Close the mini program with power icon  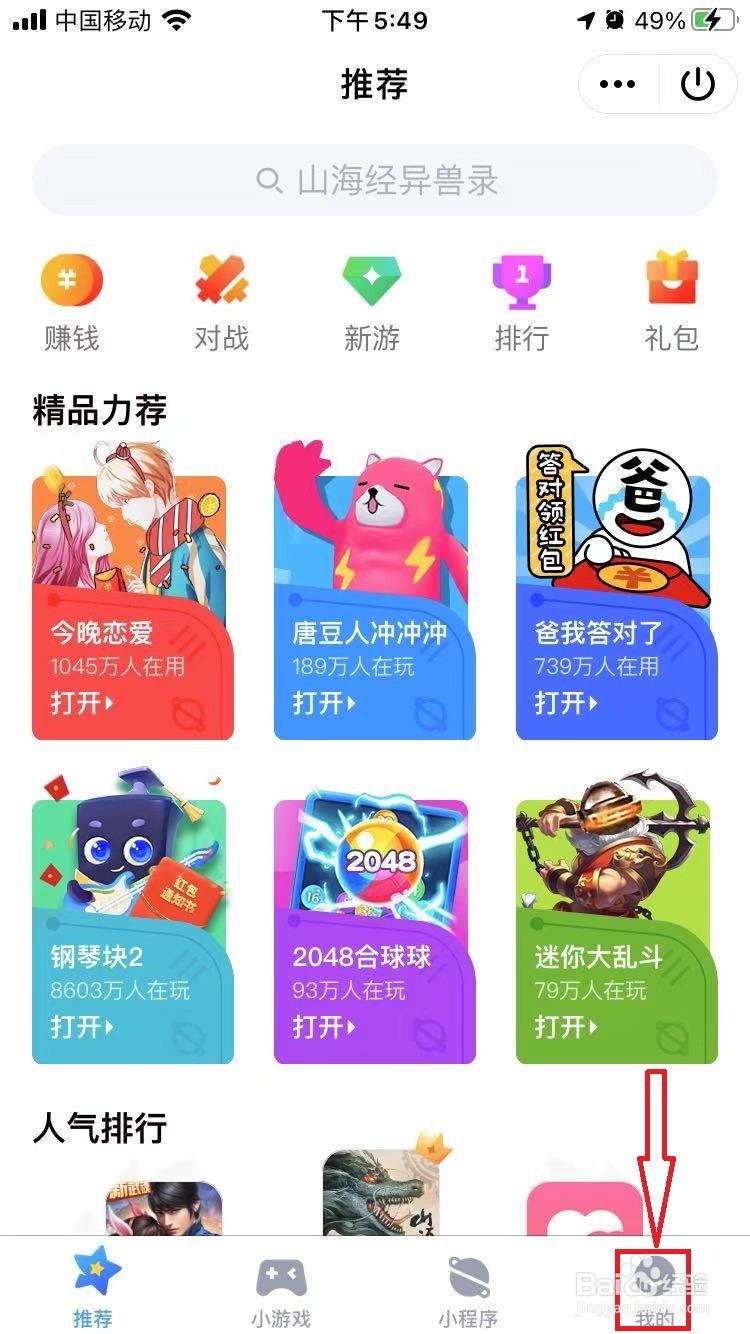(x=698, y=85)
